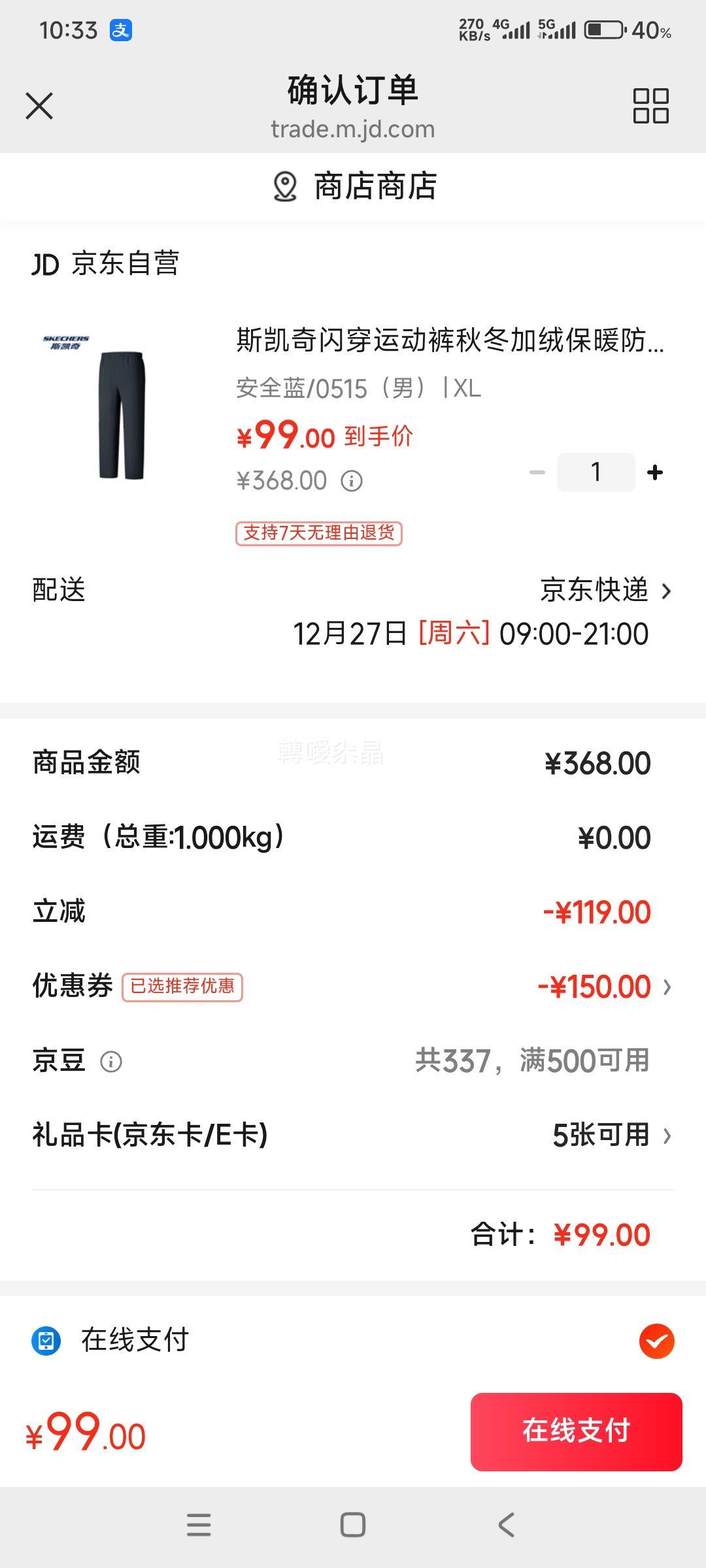
Task: Open 礼品卡 gift card options
Action: tap(611, 1135)
